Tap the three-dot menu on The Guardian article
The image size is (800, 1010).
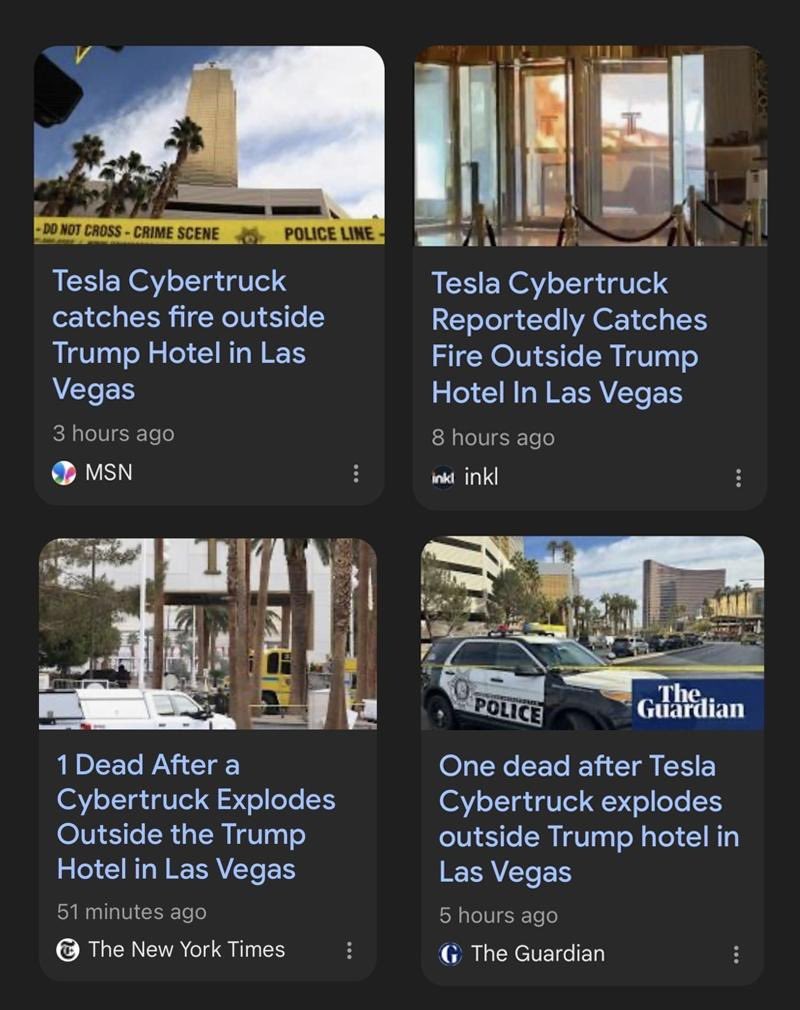point(736,954)
